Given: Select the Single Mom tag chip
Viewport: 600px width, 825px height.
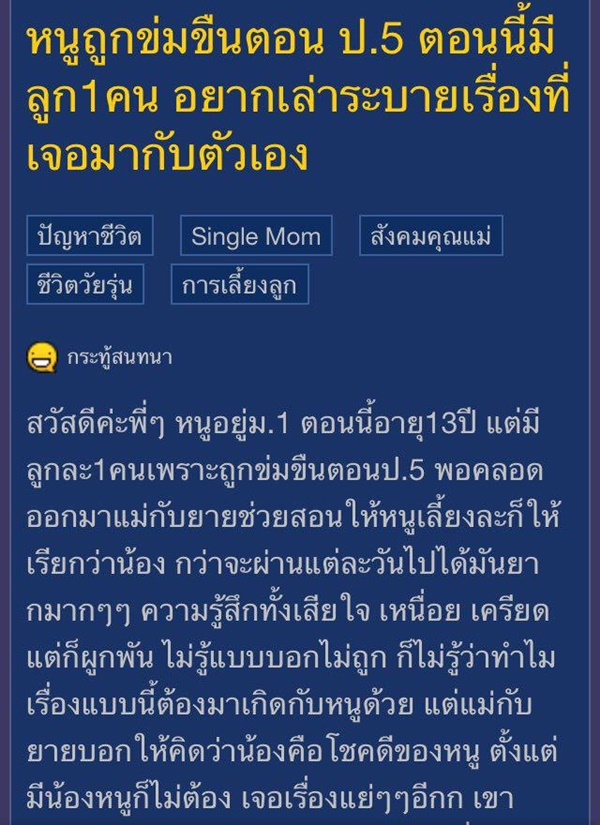Looking at the screenshot, I should pyautogui.click(x=256, y=236).
